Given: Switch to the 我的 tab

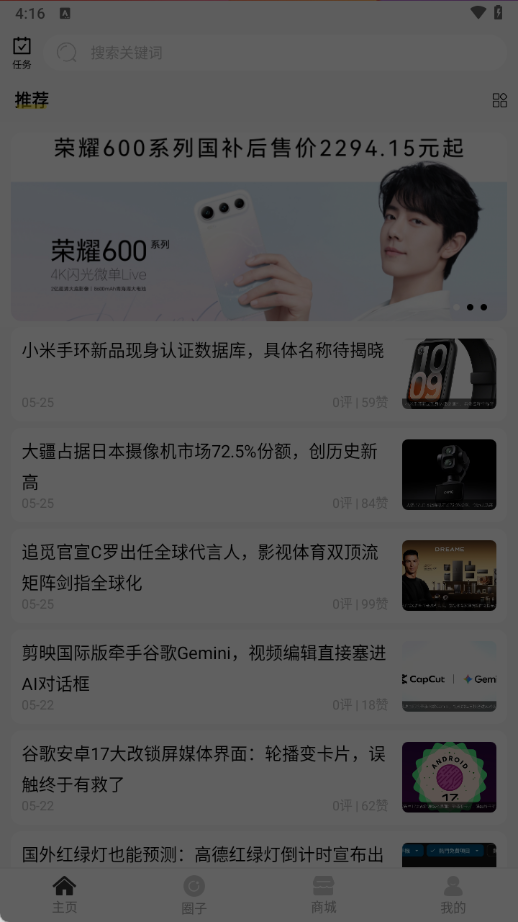Looking at the screenshot, I should (453, 894).
